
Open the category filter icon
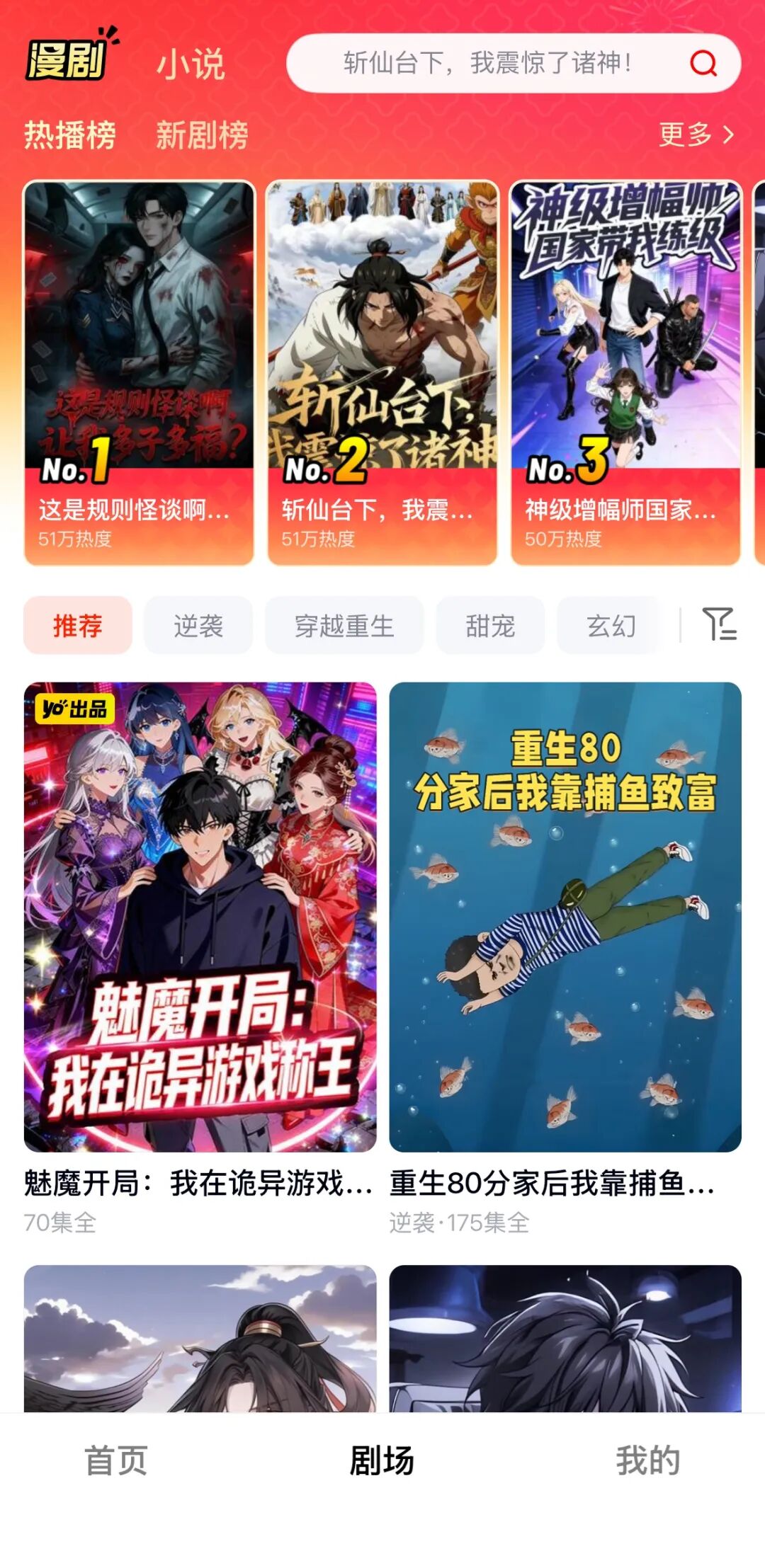pyautogui.click(x=719, y=624)
